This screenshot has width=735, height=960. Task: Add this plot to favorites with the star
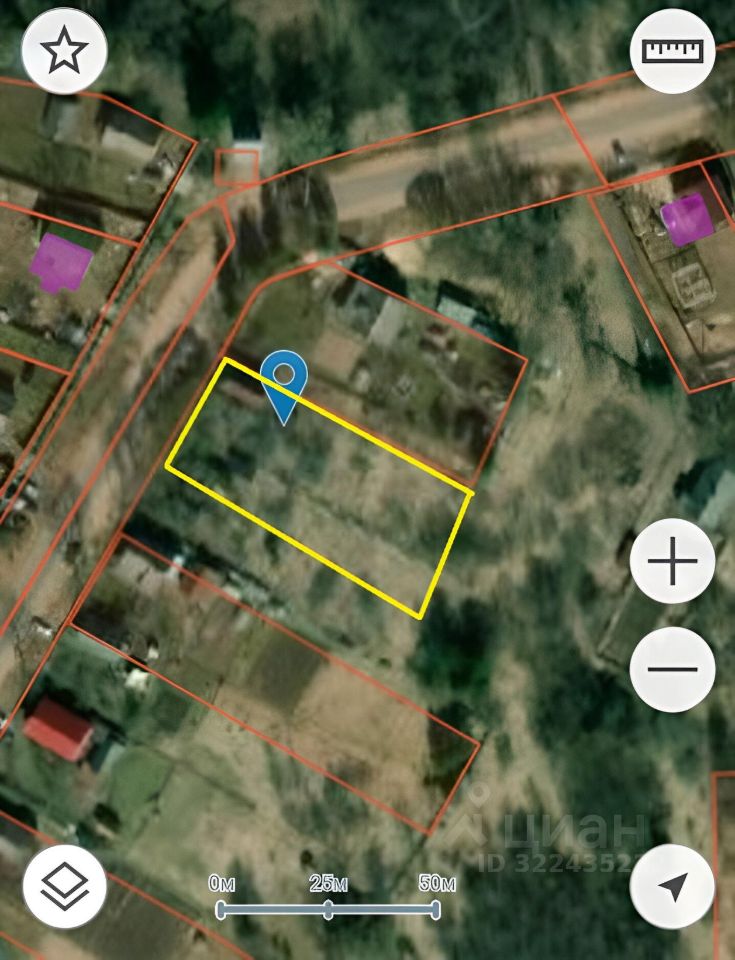(x=64, y=51)
